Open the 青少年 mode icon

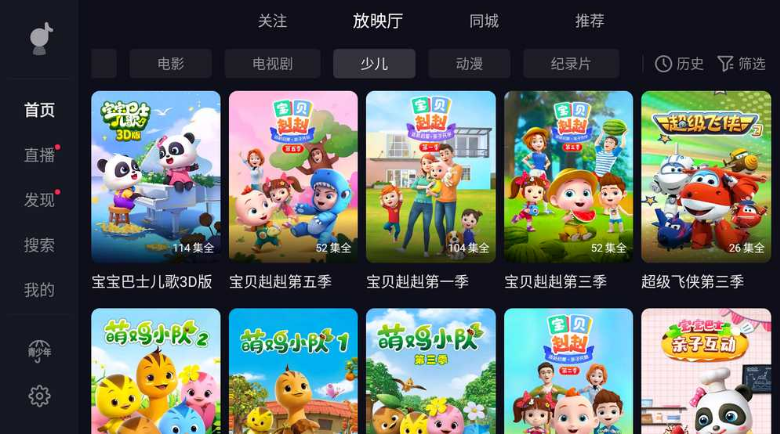40,350
